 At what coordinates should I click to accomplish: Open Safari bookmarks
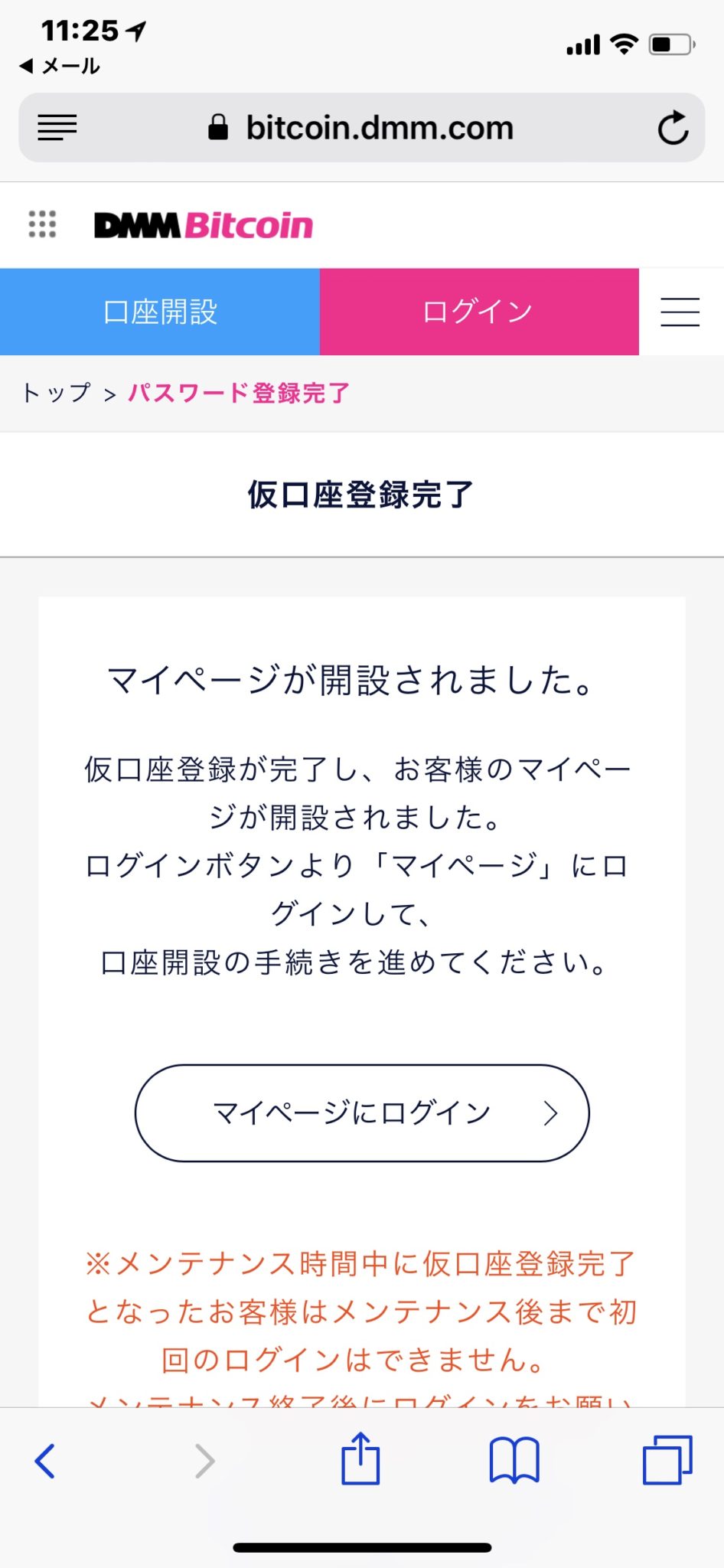(514, 1460)
